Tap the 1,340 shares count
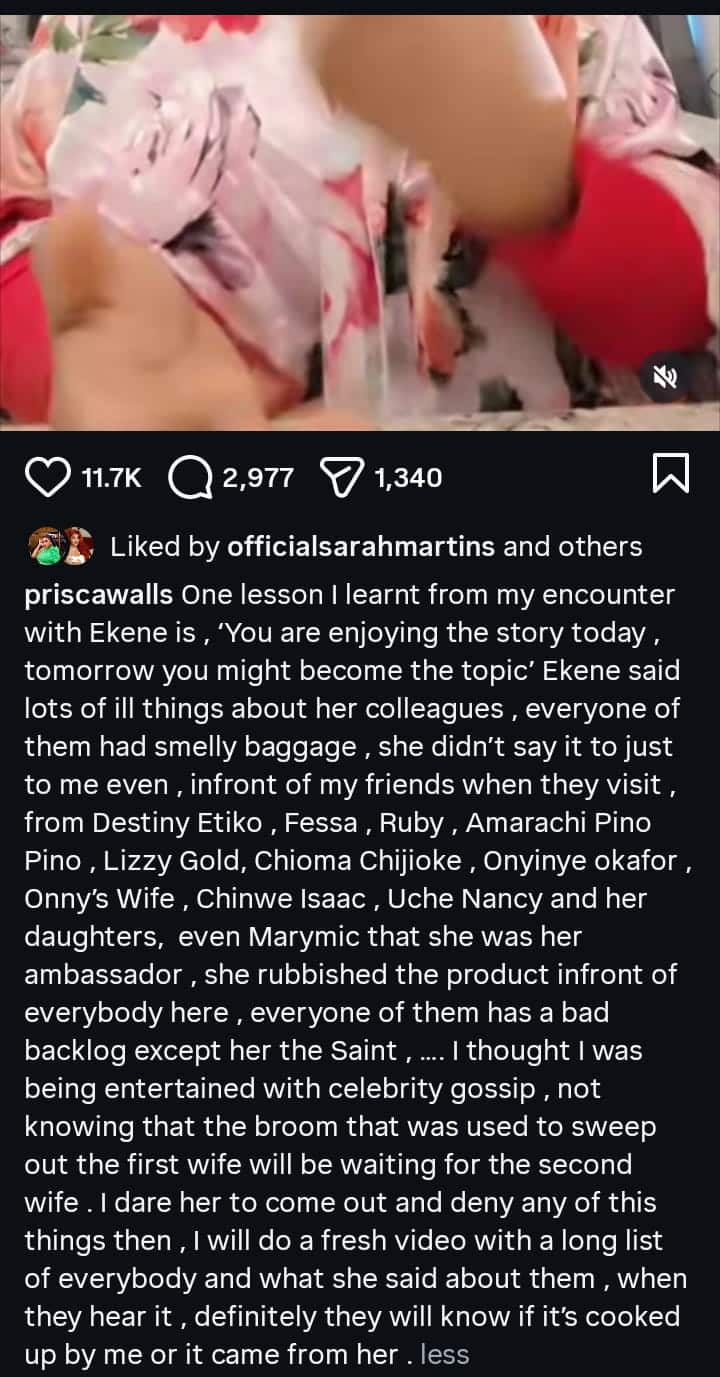The image size is (720, 1377). (409, 478)
